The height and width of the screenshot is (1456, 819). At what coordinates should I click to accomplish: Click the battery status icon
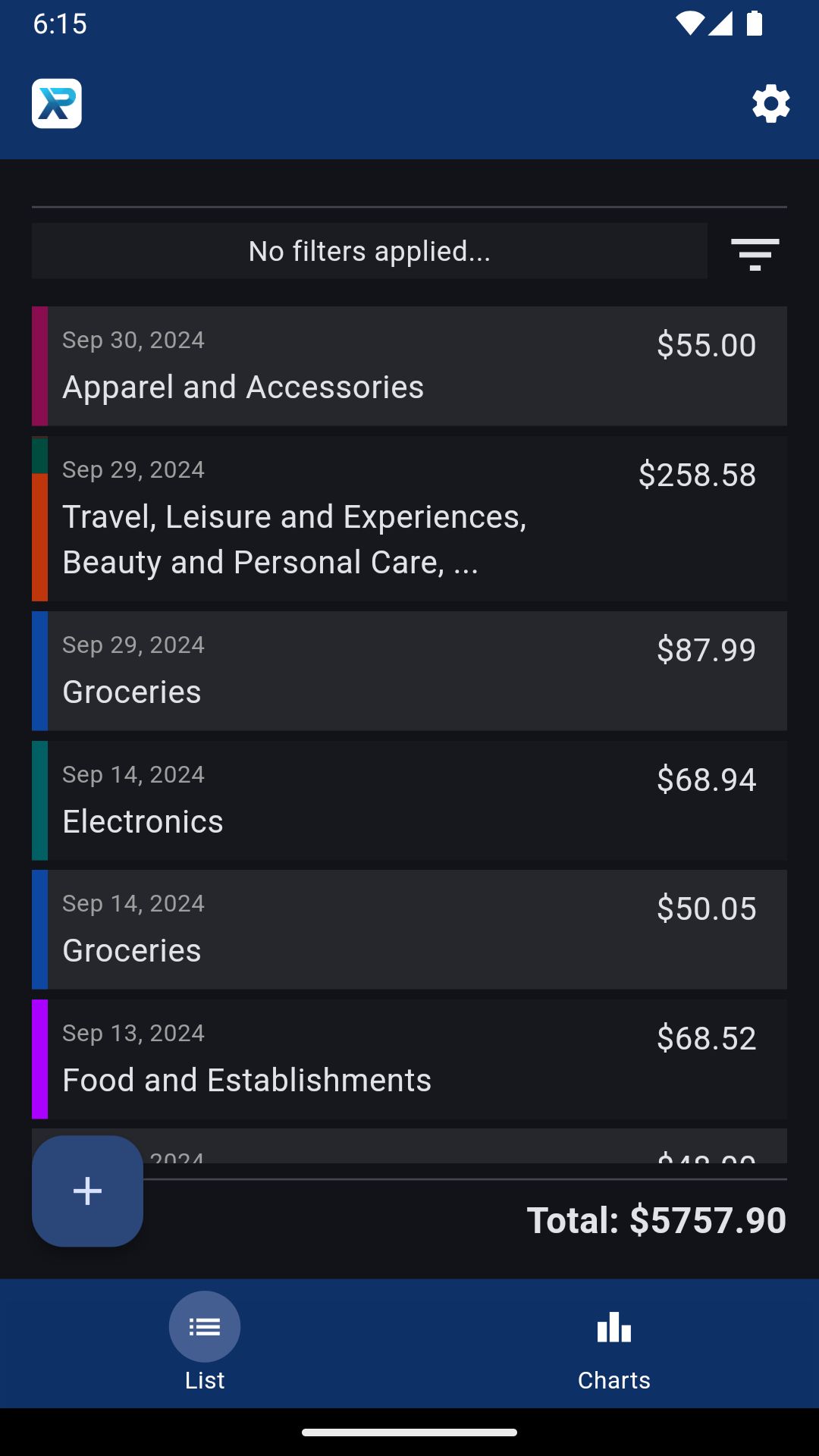coord(755,23)
